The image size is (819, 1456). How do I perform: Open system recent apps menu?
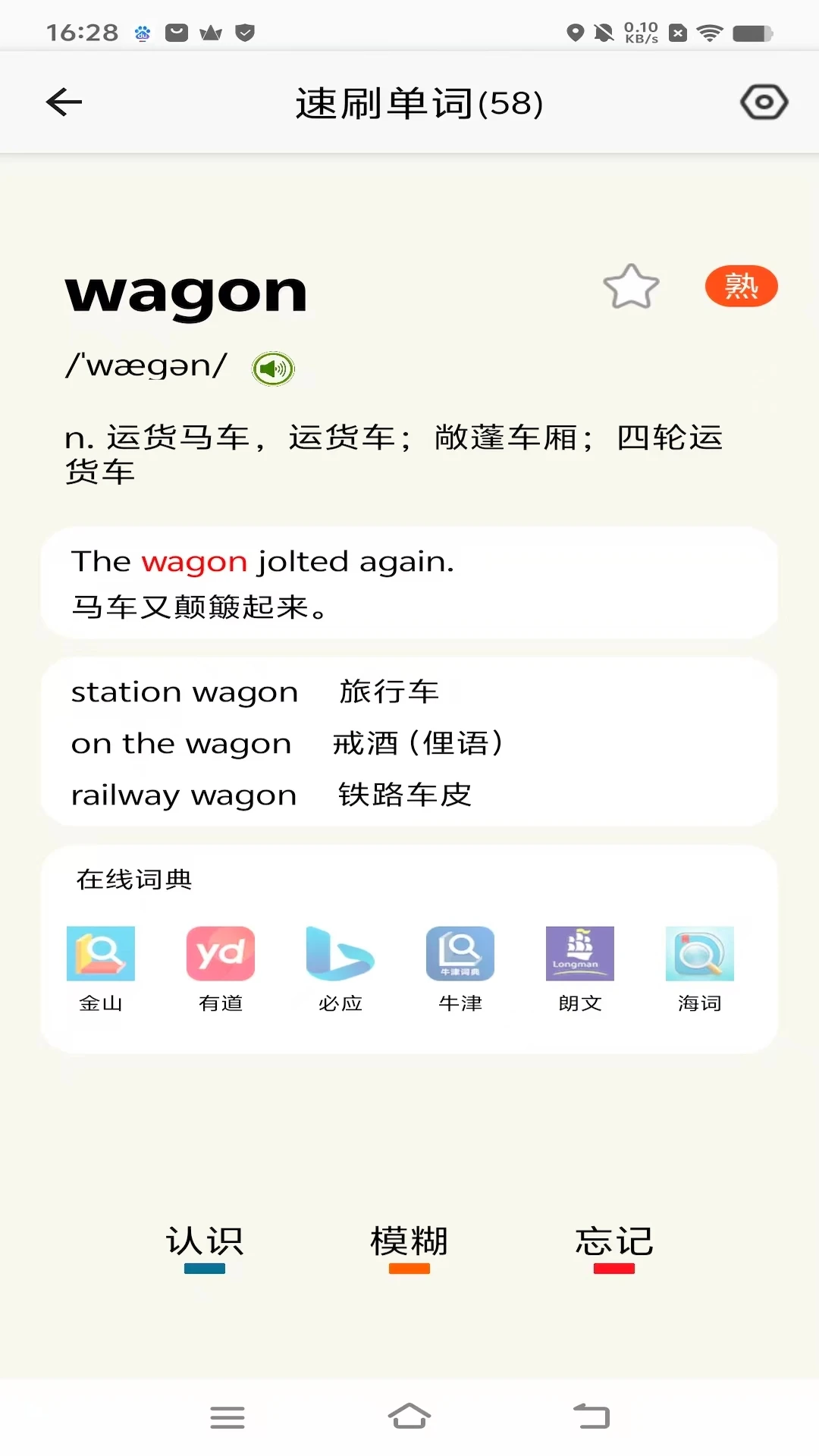[x=227, y=1417]
